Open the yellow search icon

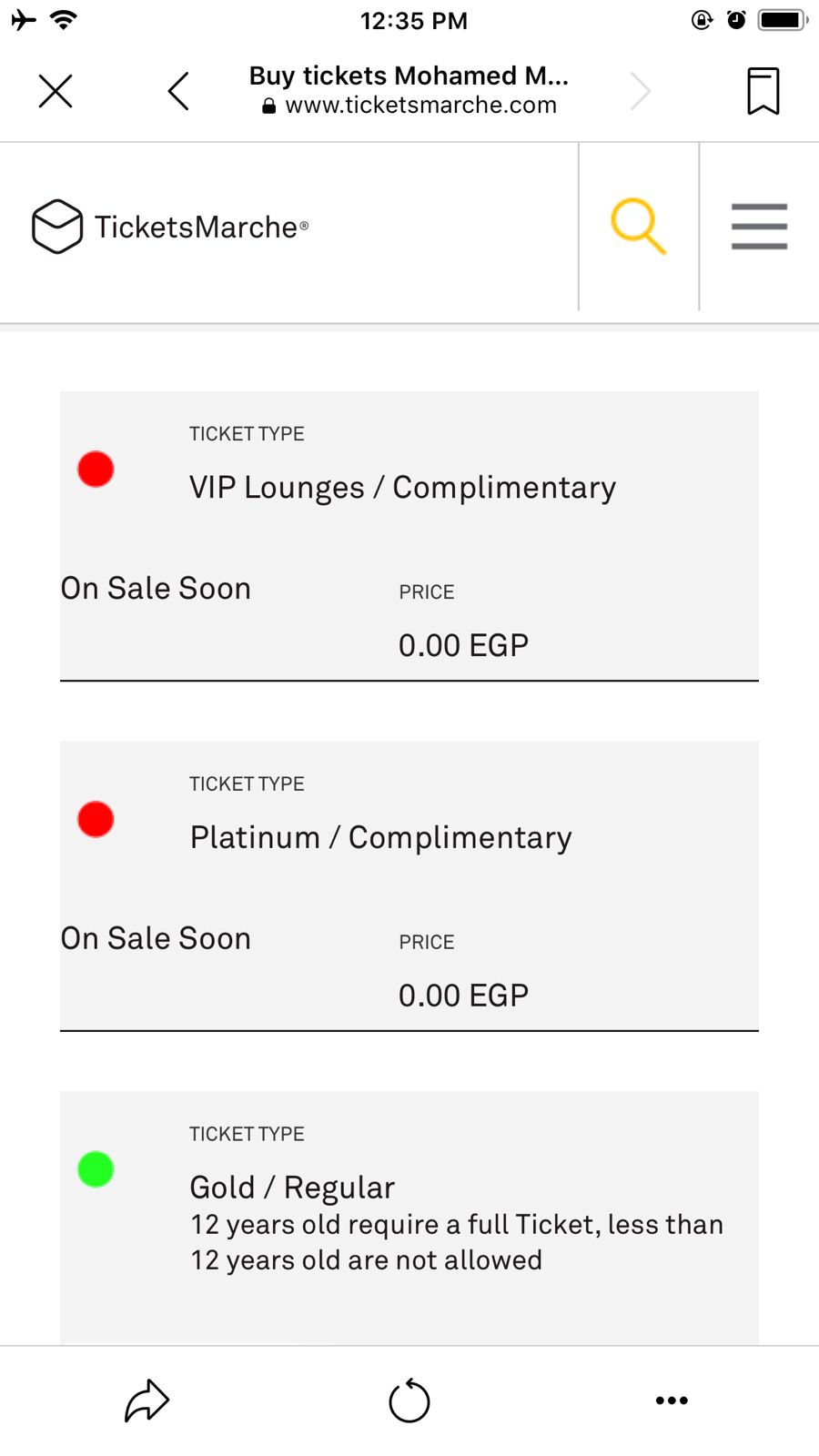[x=638, y=227]
